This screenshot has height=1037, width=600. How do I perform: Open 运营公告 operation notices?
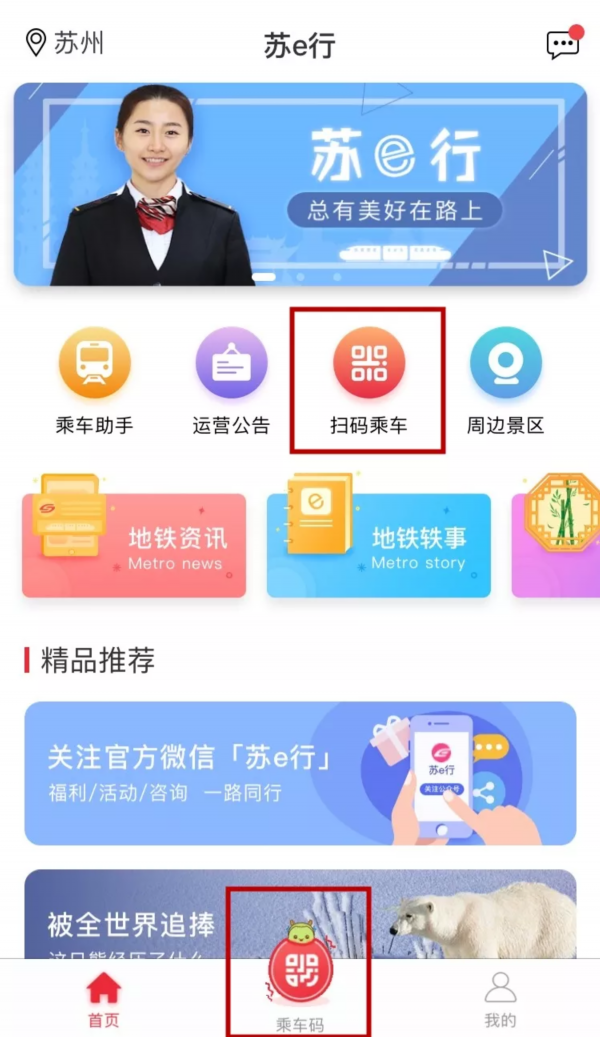click(231, 381)
